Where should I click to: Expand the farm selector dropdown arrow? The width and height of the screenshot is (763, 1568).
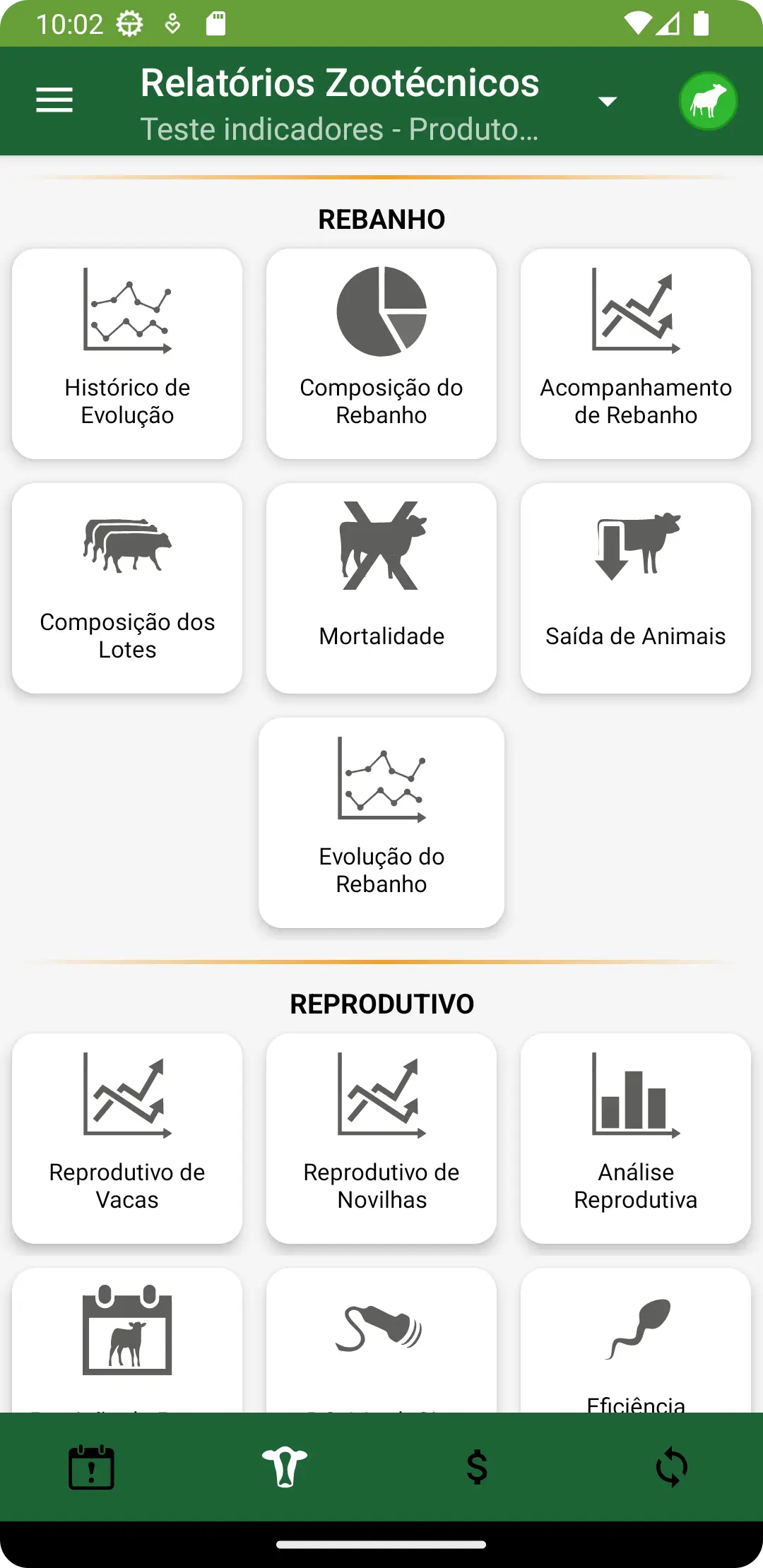point(608,101)
